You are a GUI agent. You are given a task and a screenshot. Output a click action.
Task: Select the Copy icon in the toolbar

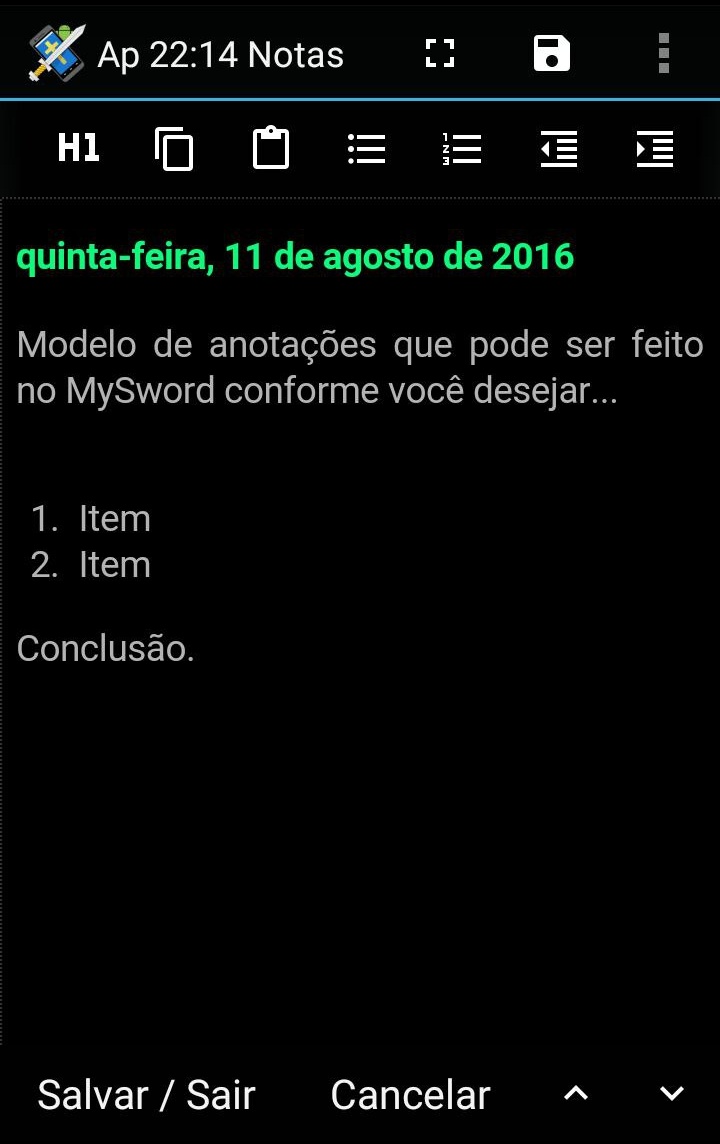point(173,148)
